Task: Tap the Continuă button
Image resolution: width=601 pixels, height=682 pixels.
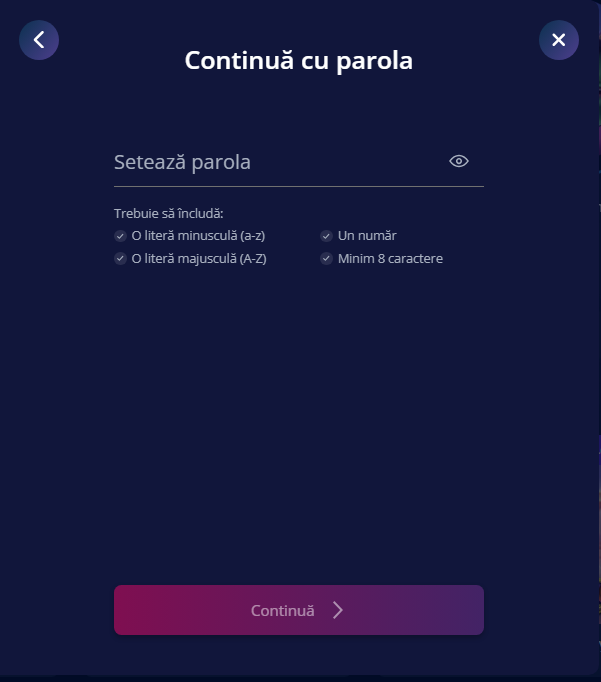Action: tap(298, 610)
